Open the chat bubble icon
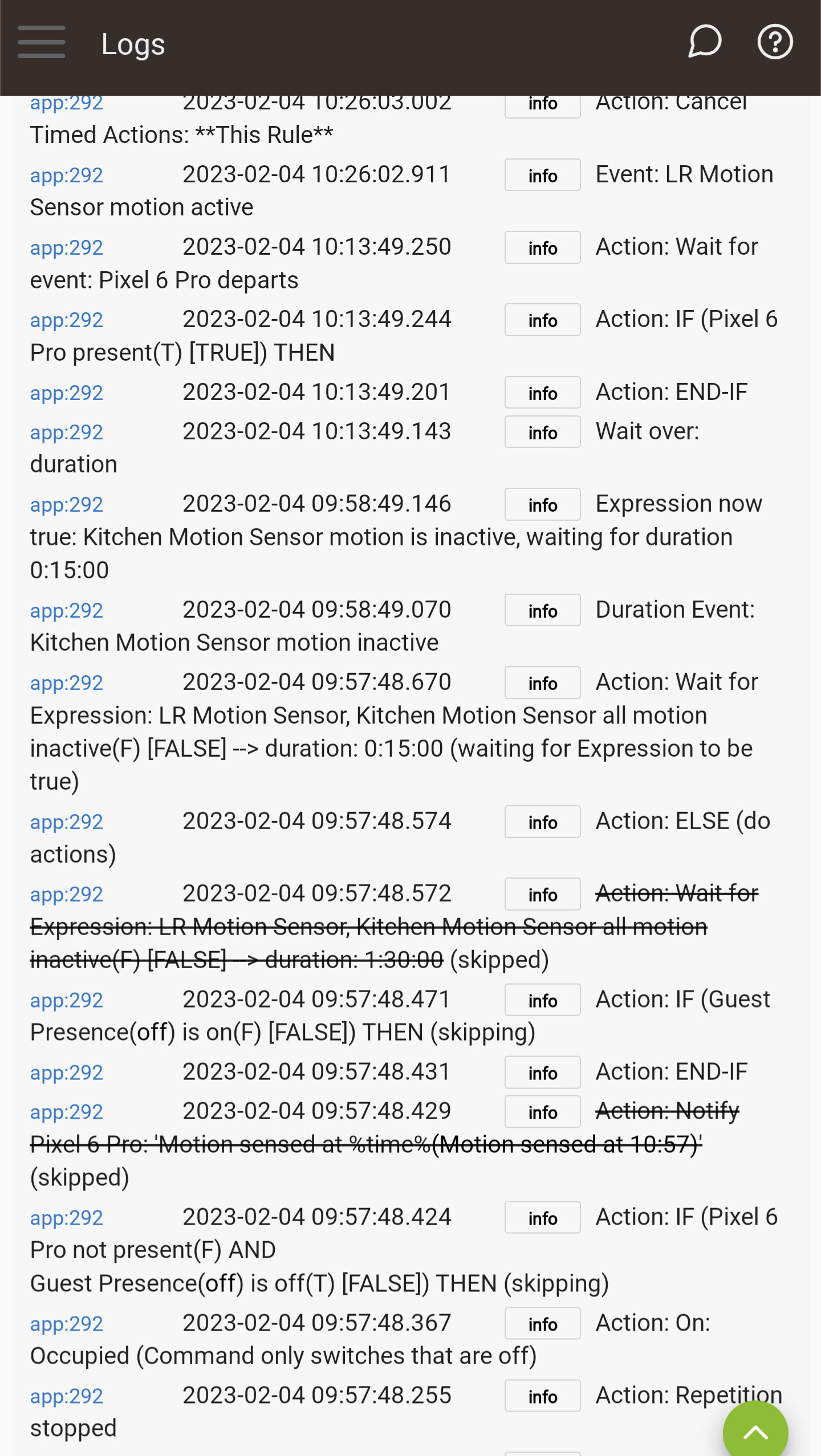Screen dimensions: 821x1456 (705, 42)
